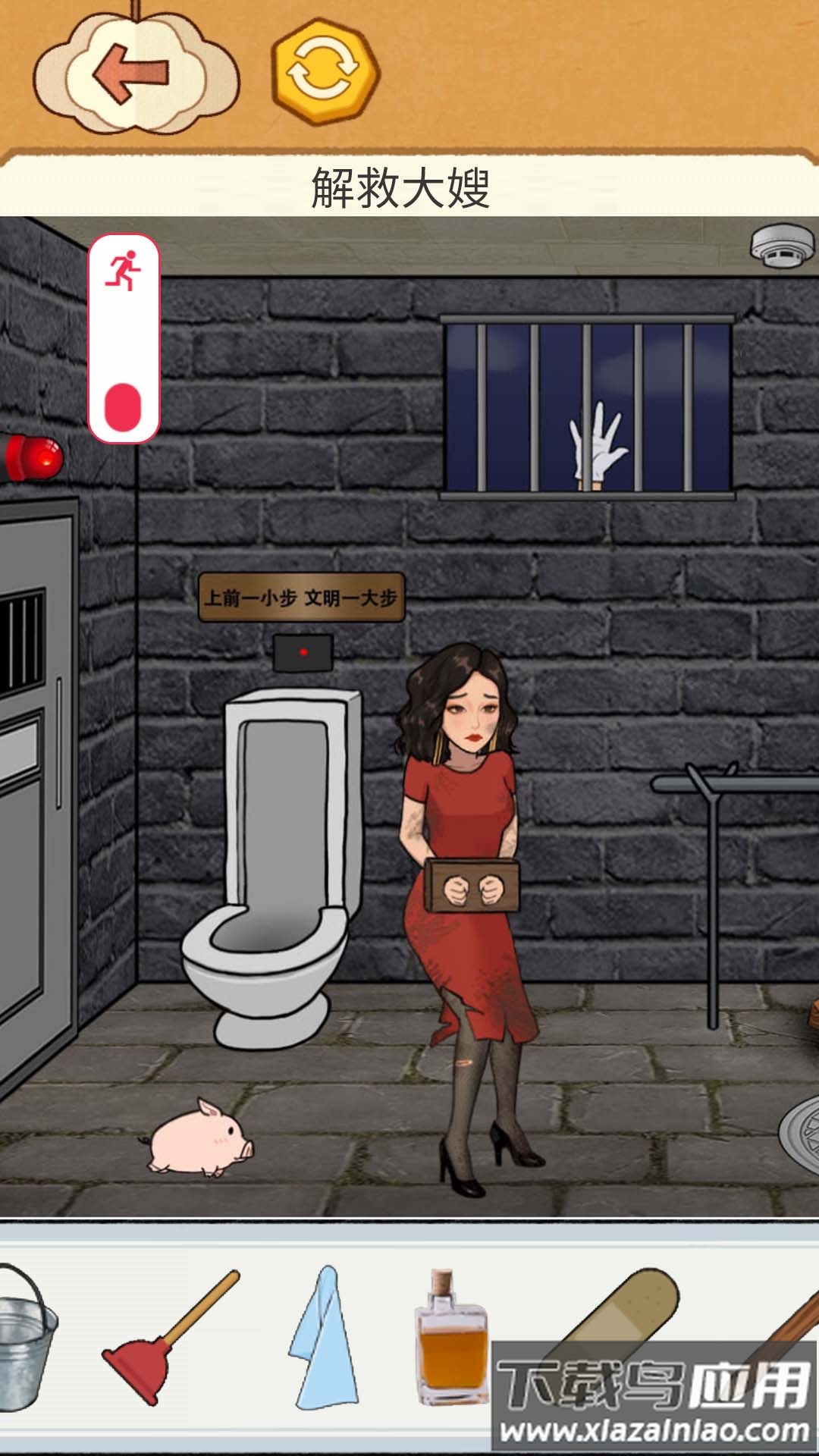Tap the flush sensor above the toilet
The width and height of the screenshot is (819, 1456).
[303, 653]
